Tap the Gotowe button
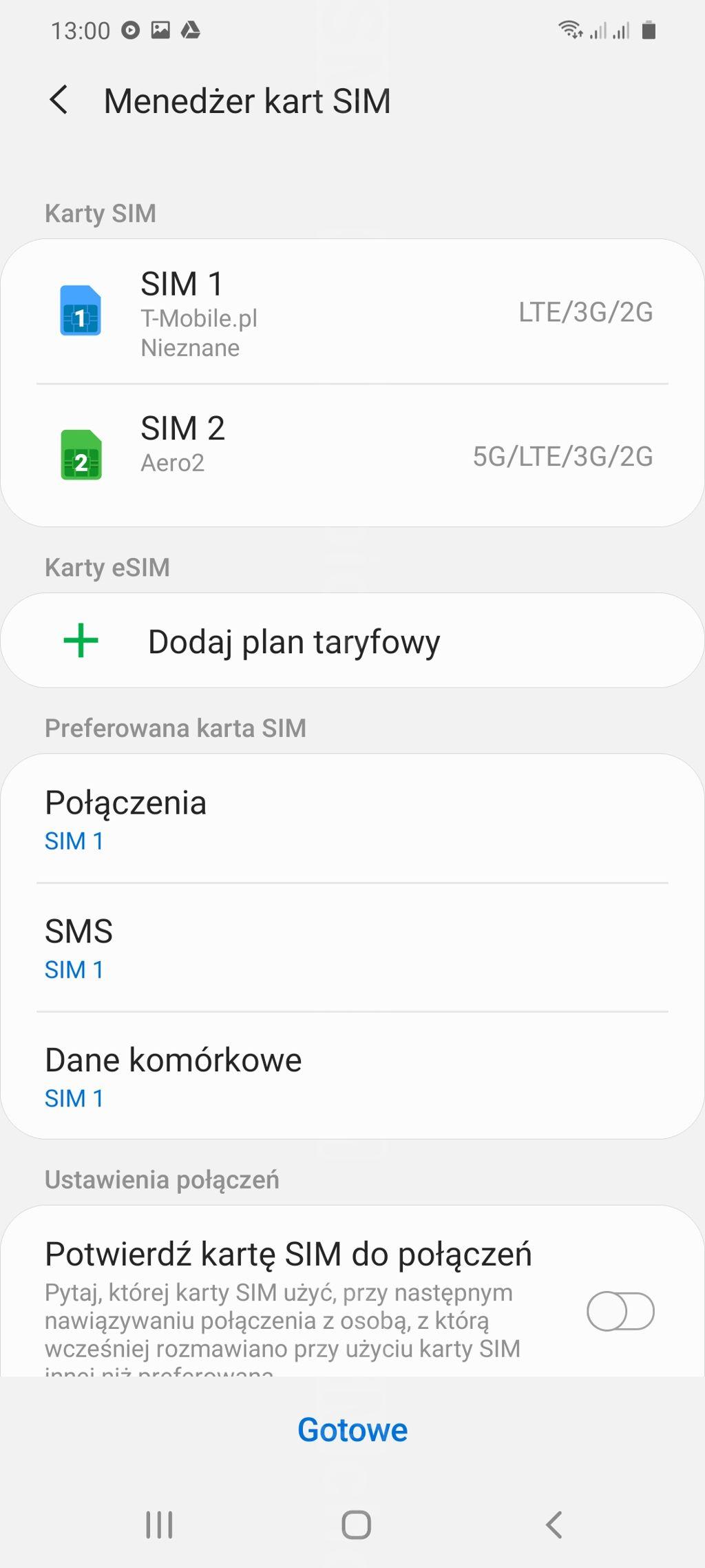Image resolution: width=705 pixels, height=1568 pixels. point(352,1430)
